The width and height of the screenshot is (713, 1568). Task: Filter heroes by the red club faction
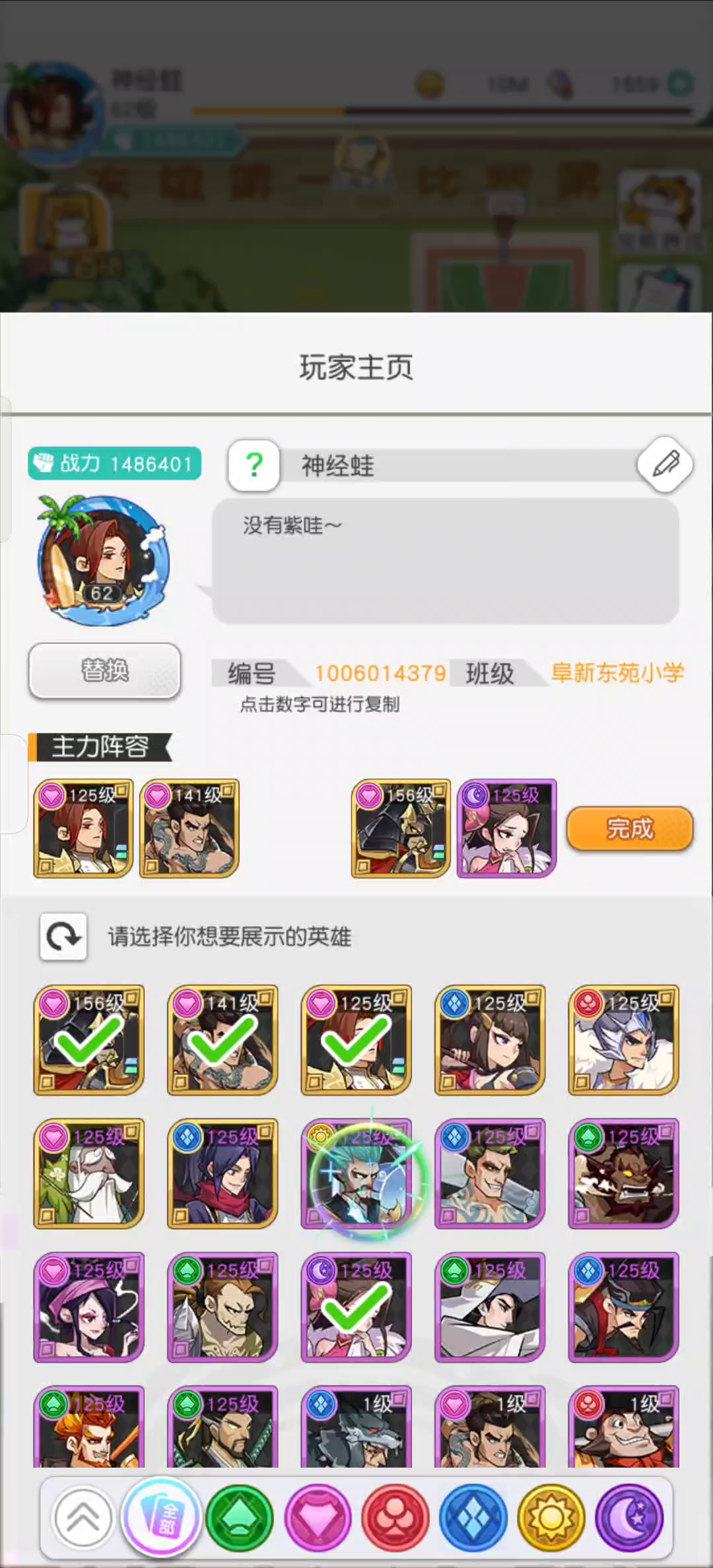click(x=395, y=1518)
